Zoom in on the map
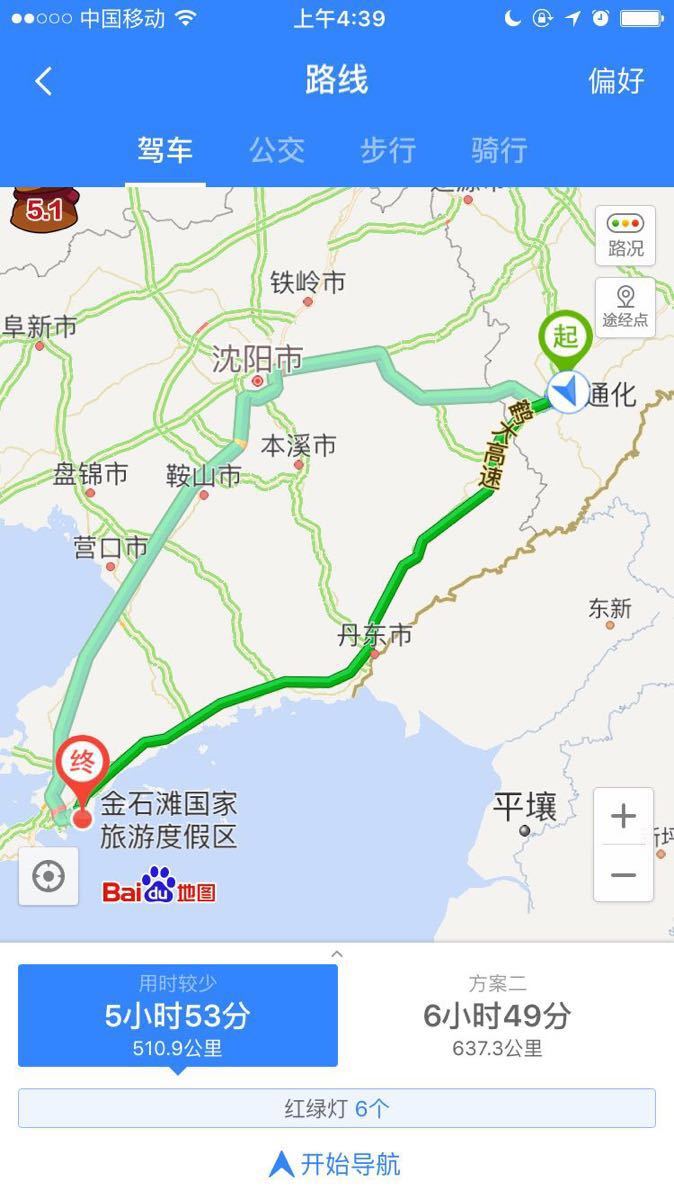Image resolution: width=674 pixels, height=1200 pixels. tap(623, 816)
